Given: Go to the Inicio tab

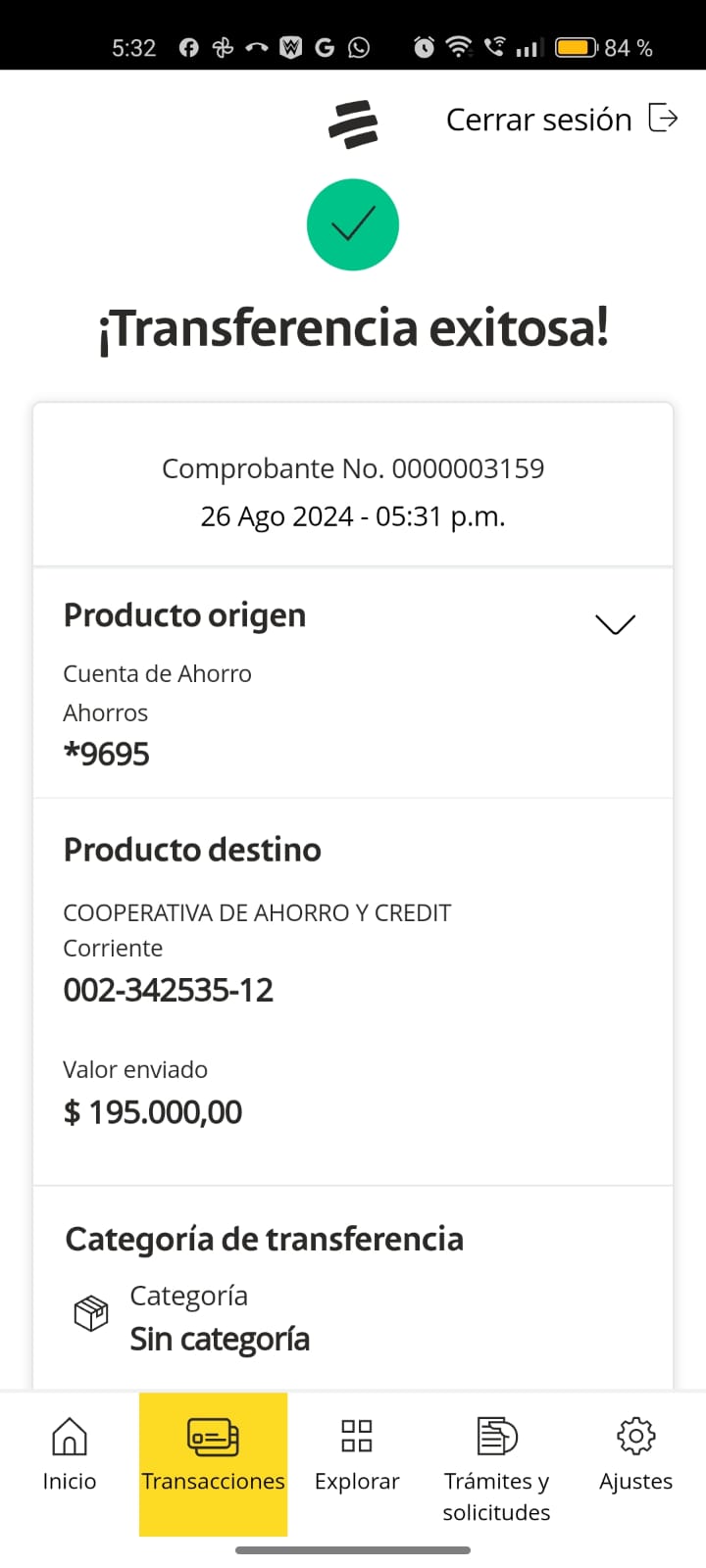Looking at the screenshot, I should tap(70, 1454).
